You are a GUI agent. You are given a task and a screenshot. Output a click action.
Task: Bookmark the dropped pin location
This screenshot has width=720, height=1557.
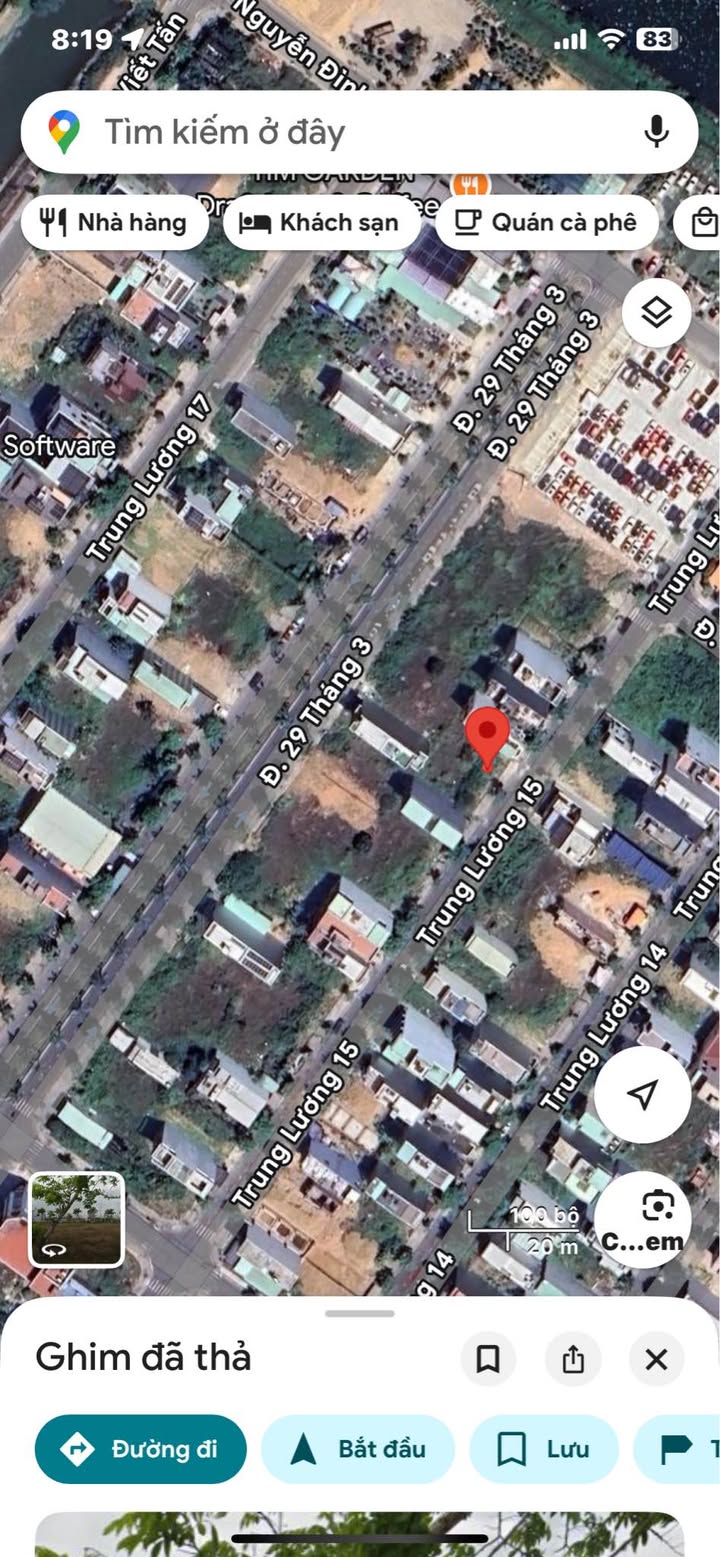488,1359
